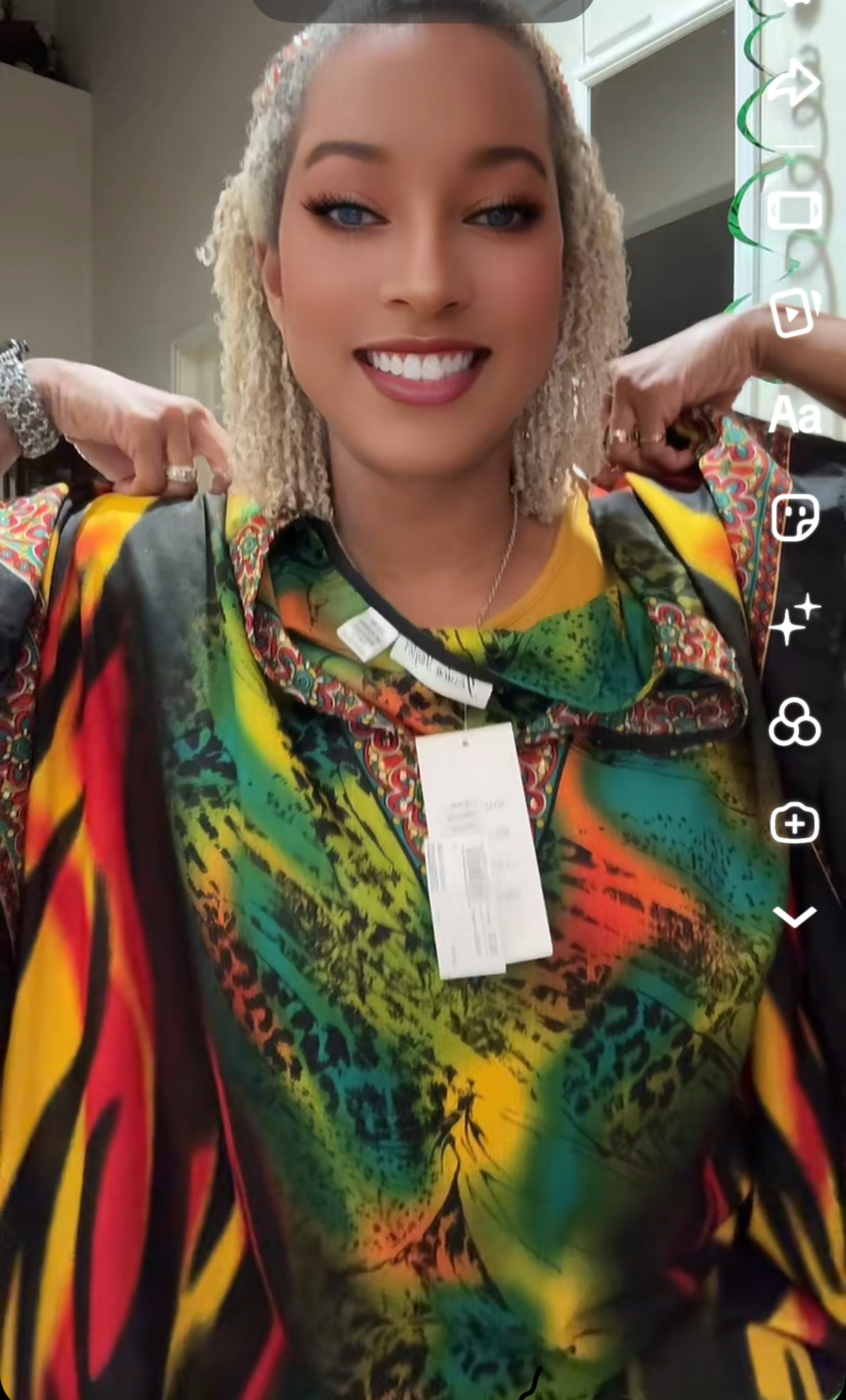
Task: Open the resize frame tool
Action: [x=793, y=209]
